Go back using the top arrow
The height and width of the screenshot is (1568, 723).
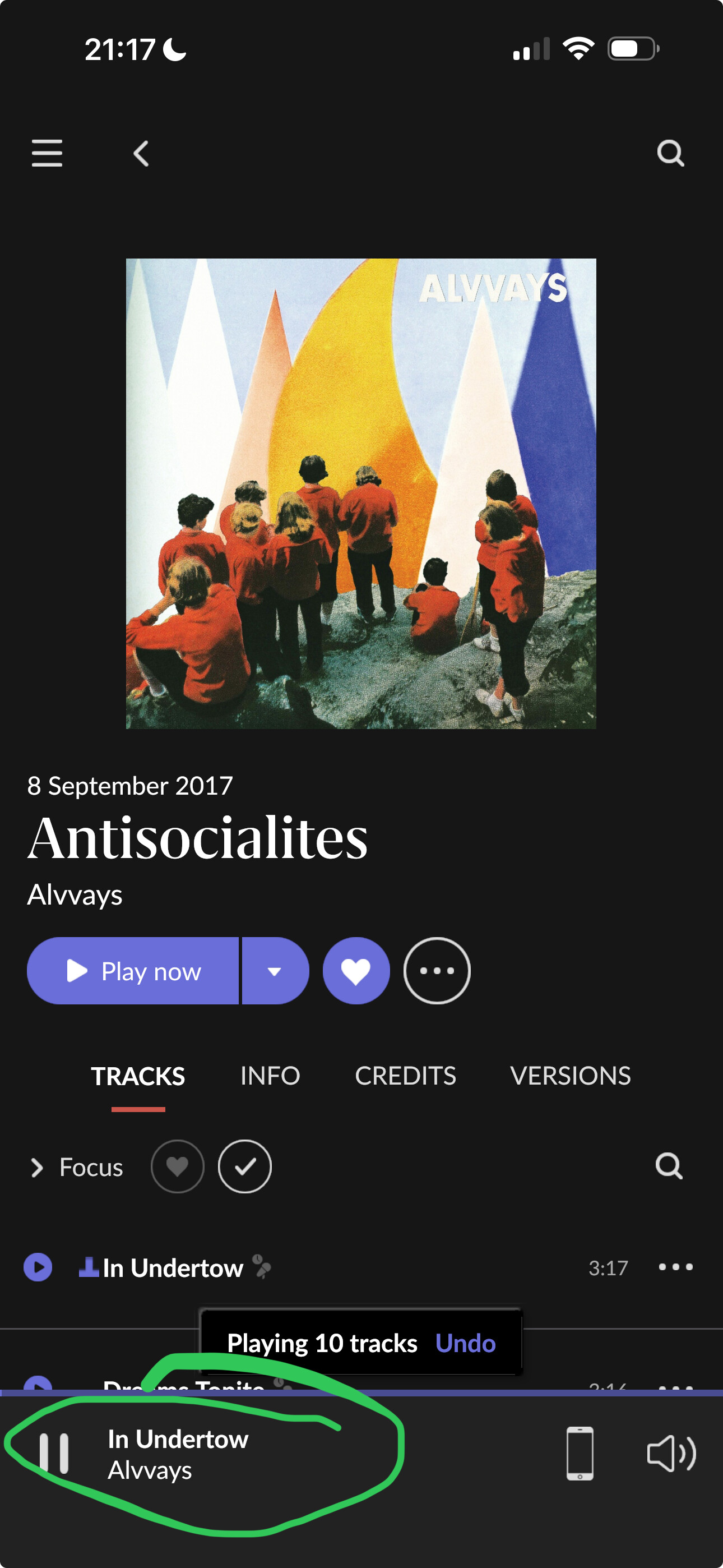pos(141,154)
